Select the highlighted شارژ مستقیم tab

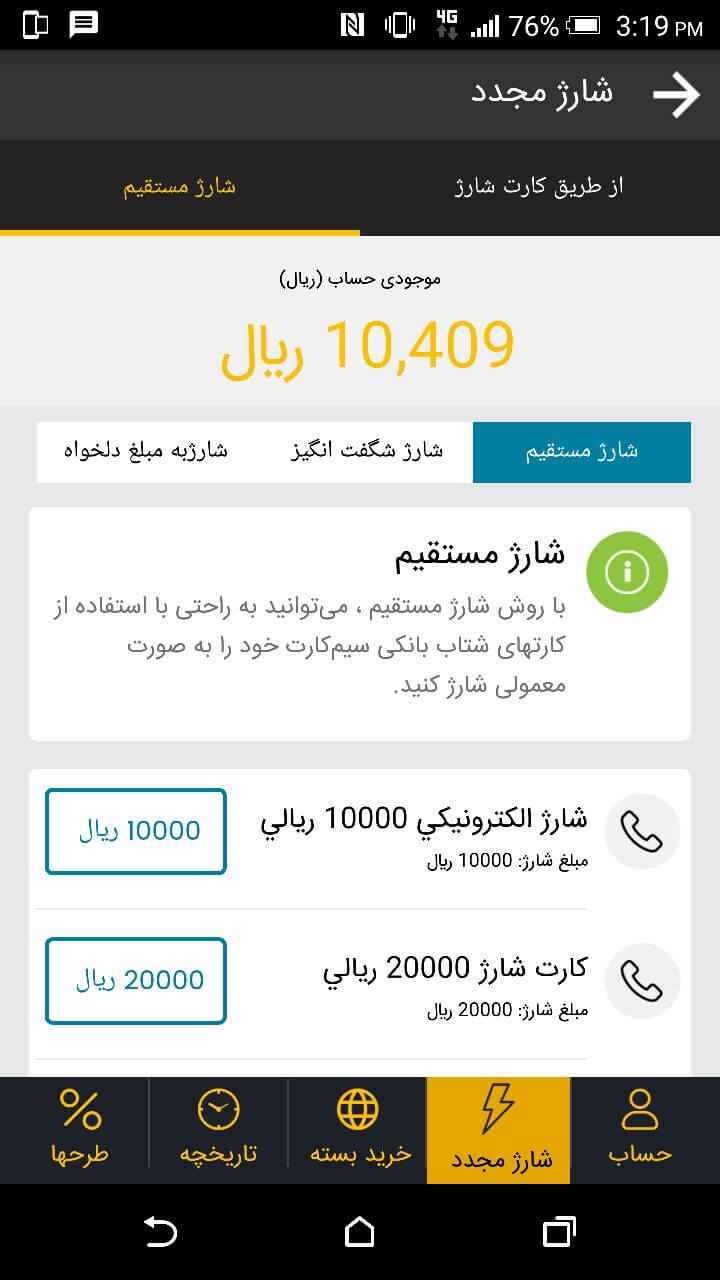[581, 451]
